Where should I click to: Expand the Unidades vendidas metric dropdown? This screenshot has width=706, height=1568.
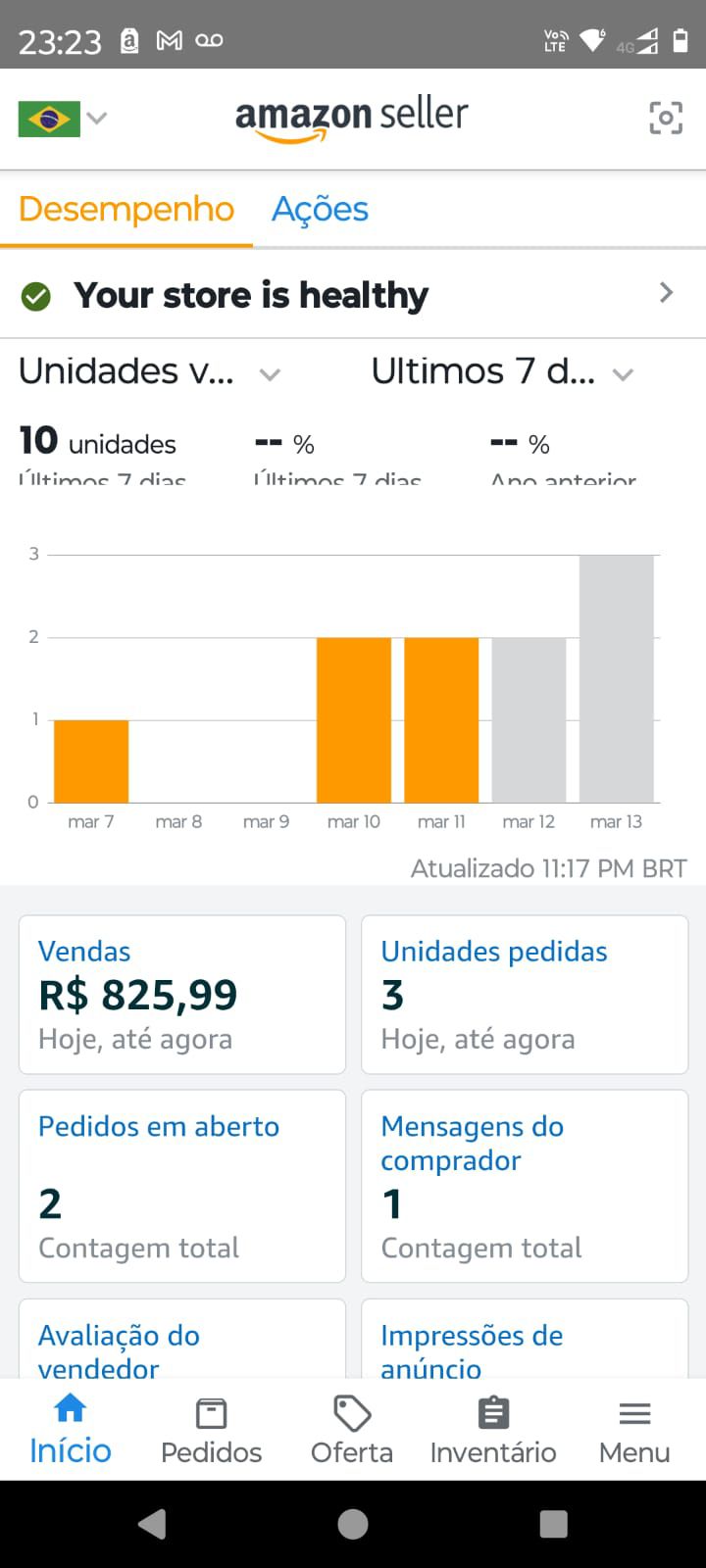150,372
